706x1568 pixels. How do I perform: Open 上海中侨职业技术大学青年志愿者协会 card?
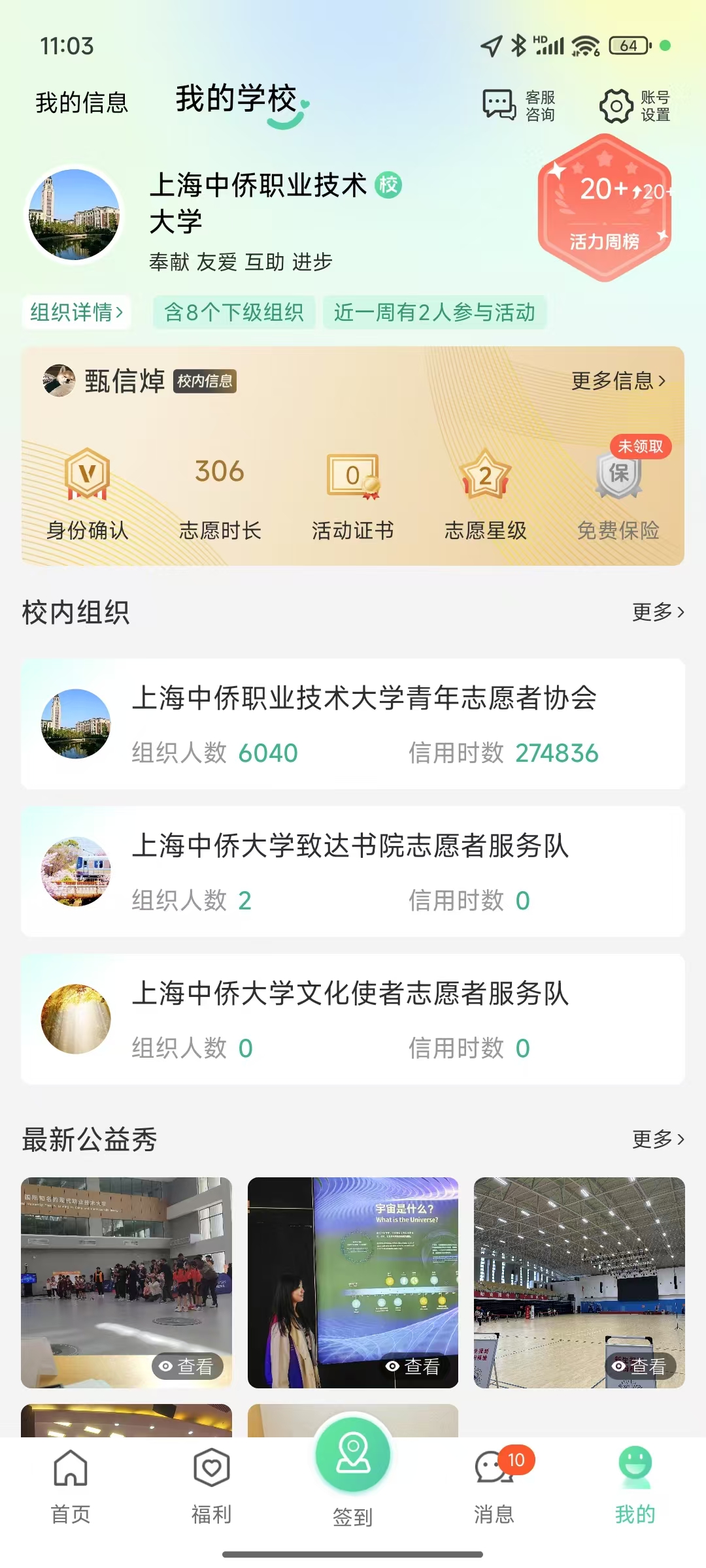tap(353, 724)
